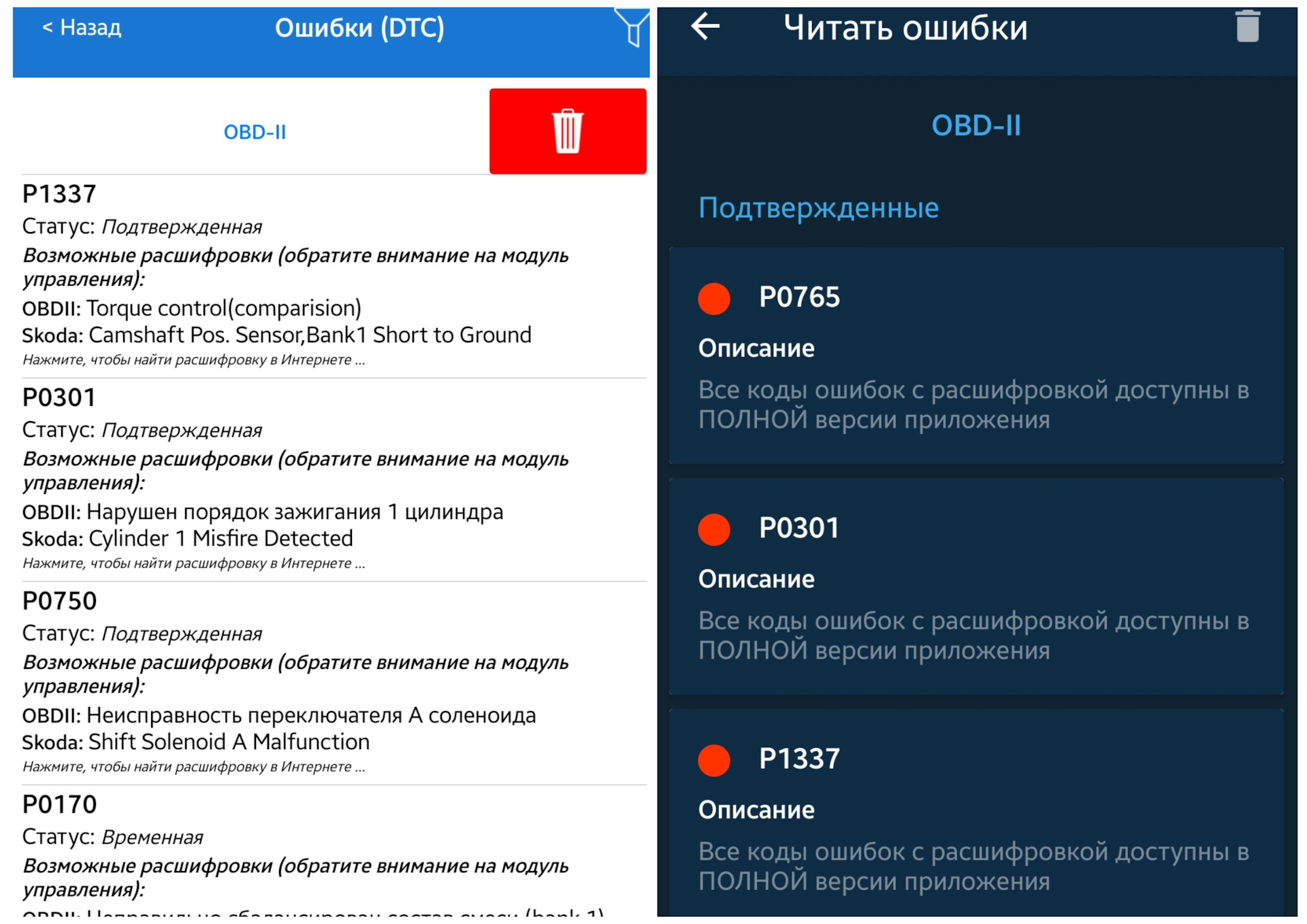Open the P0765 error card
Viewport: 1307px width, 924px height.
click(x=975, y=356)
